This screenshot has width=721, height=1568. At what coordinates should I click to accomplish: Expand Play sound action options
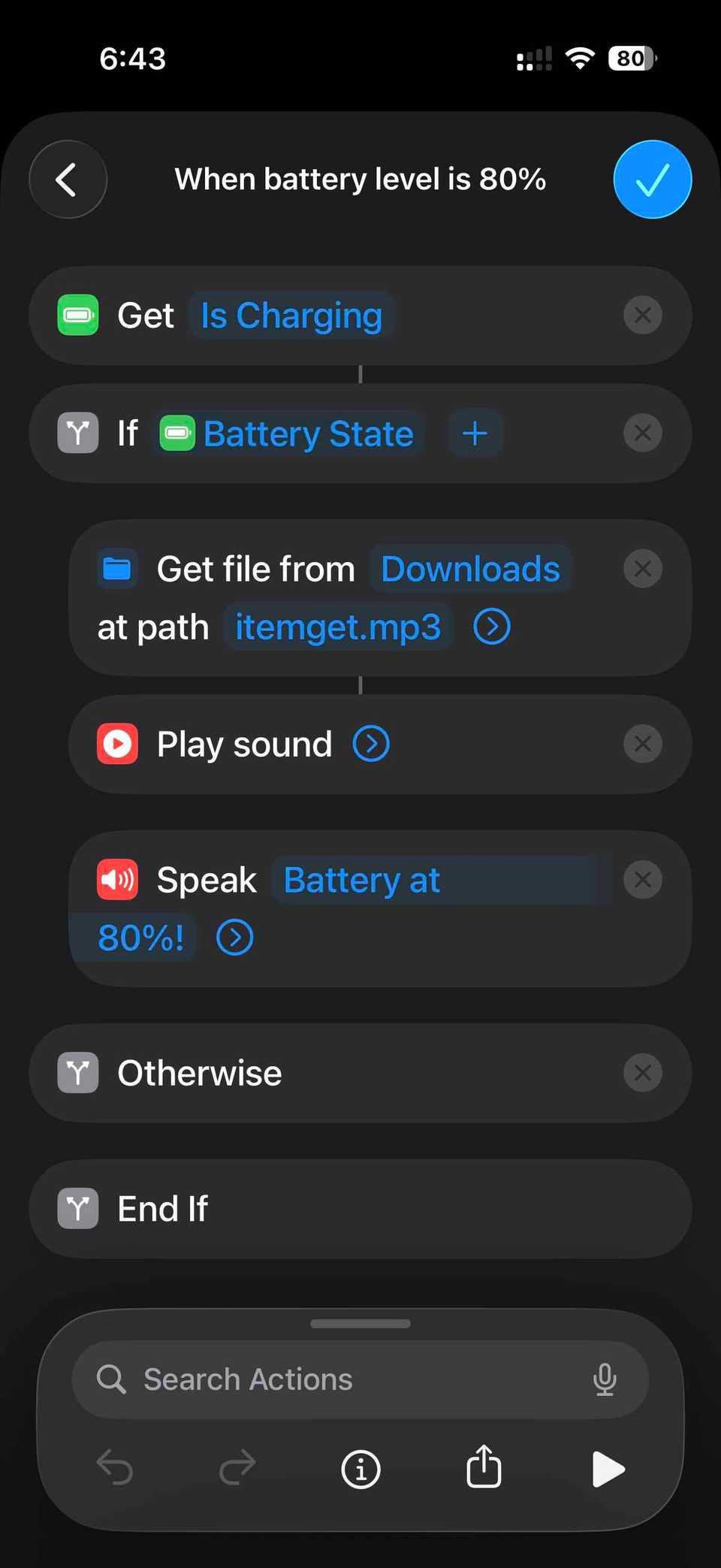coord(371,745)
